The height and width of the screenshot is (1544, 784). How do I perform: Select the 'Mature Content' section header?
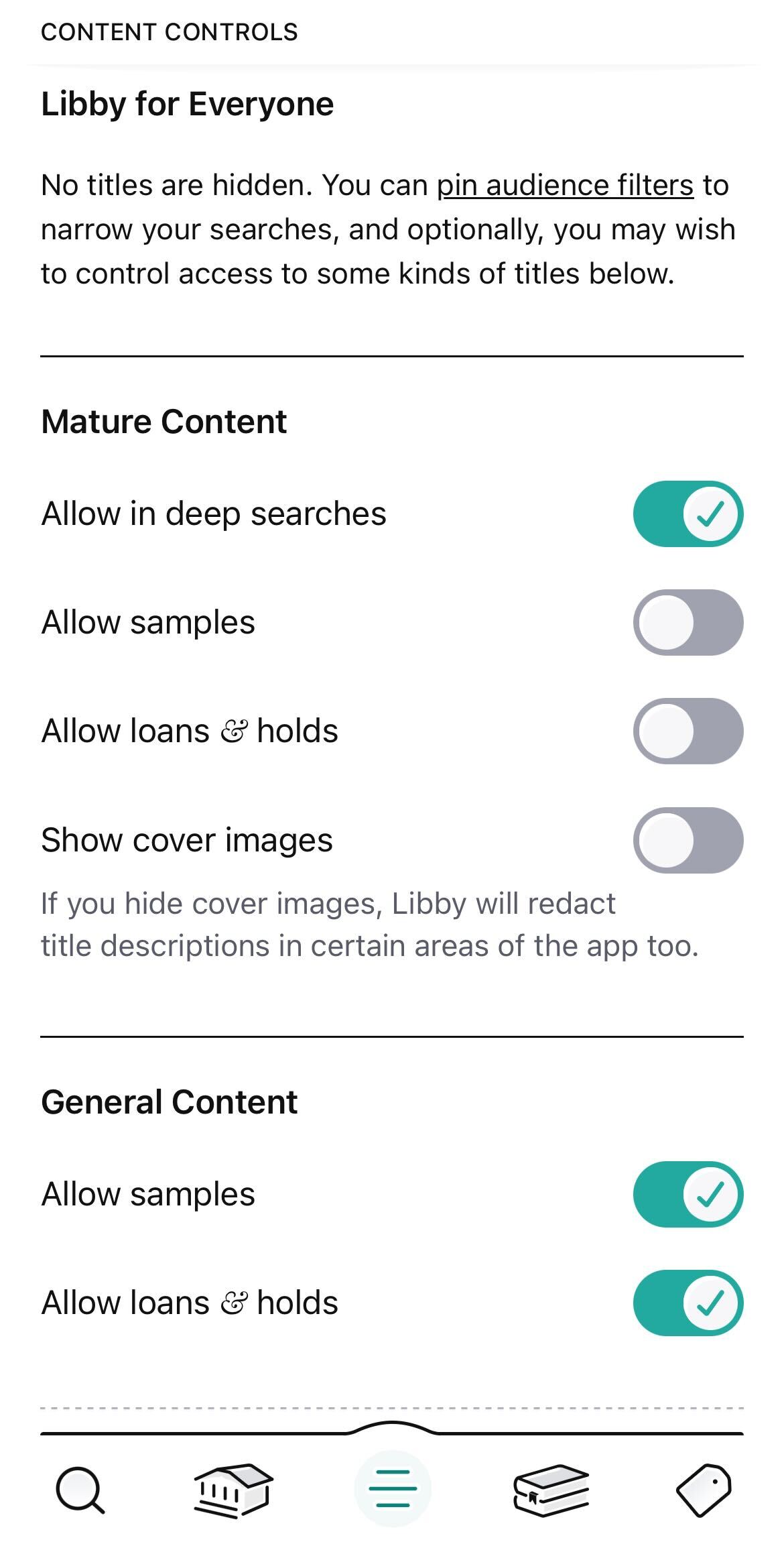164,421
